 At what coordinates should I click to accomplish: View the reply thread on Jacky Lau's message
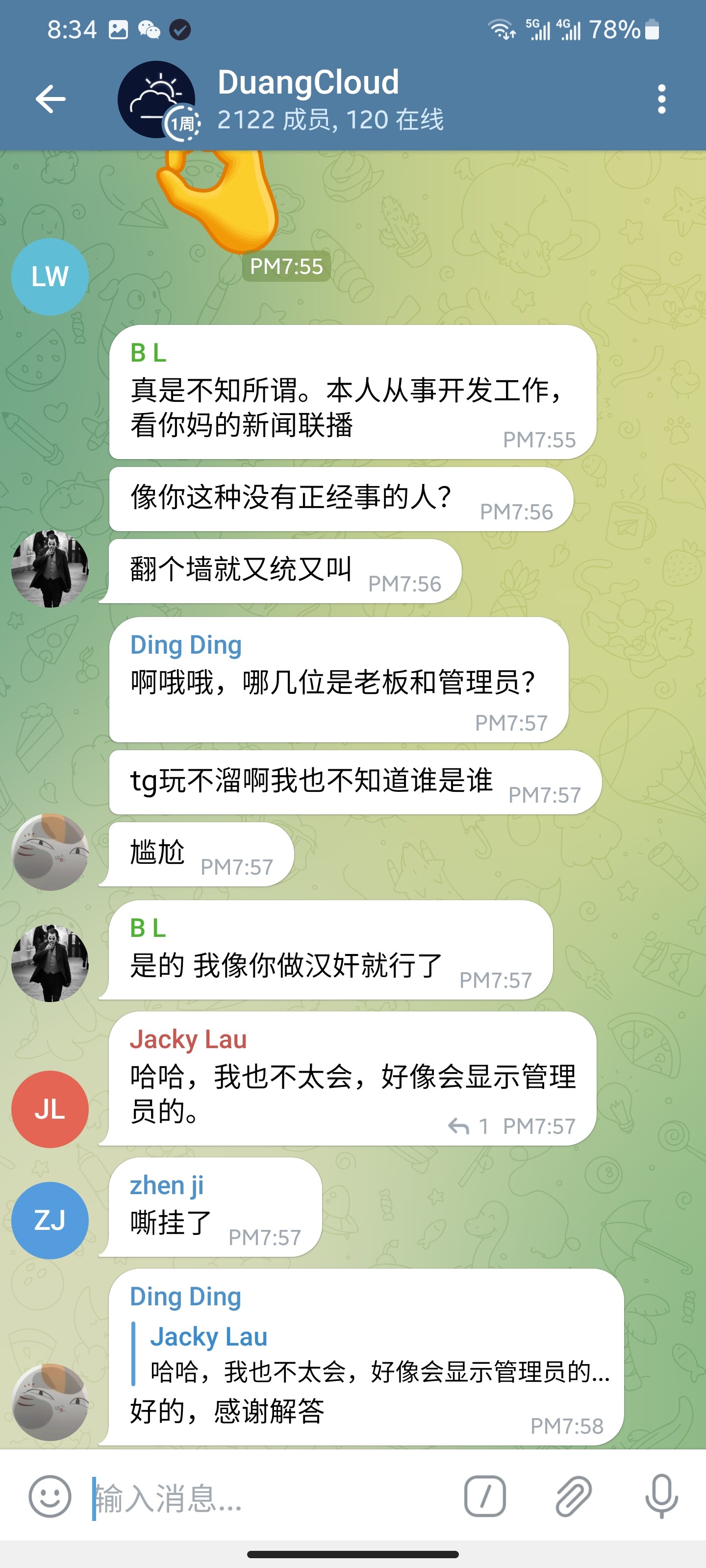coord(467,1126)
